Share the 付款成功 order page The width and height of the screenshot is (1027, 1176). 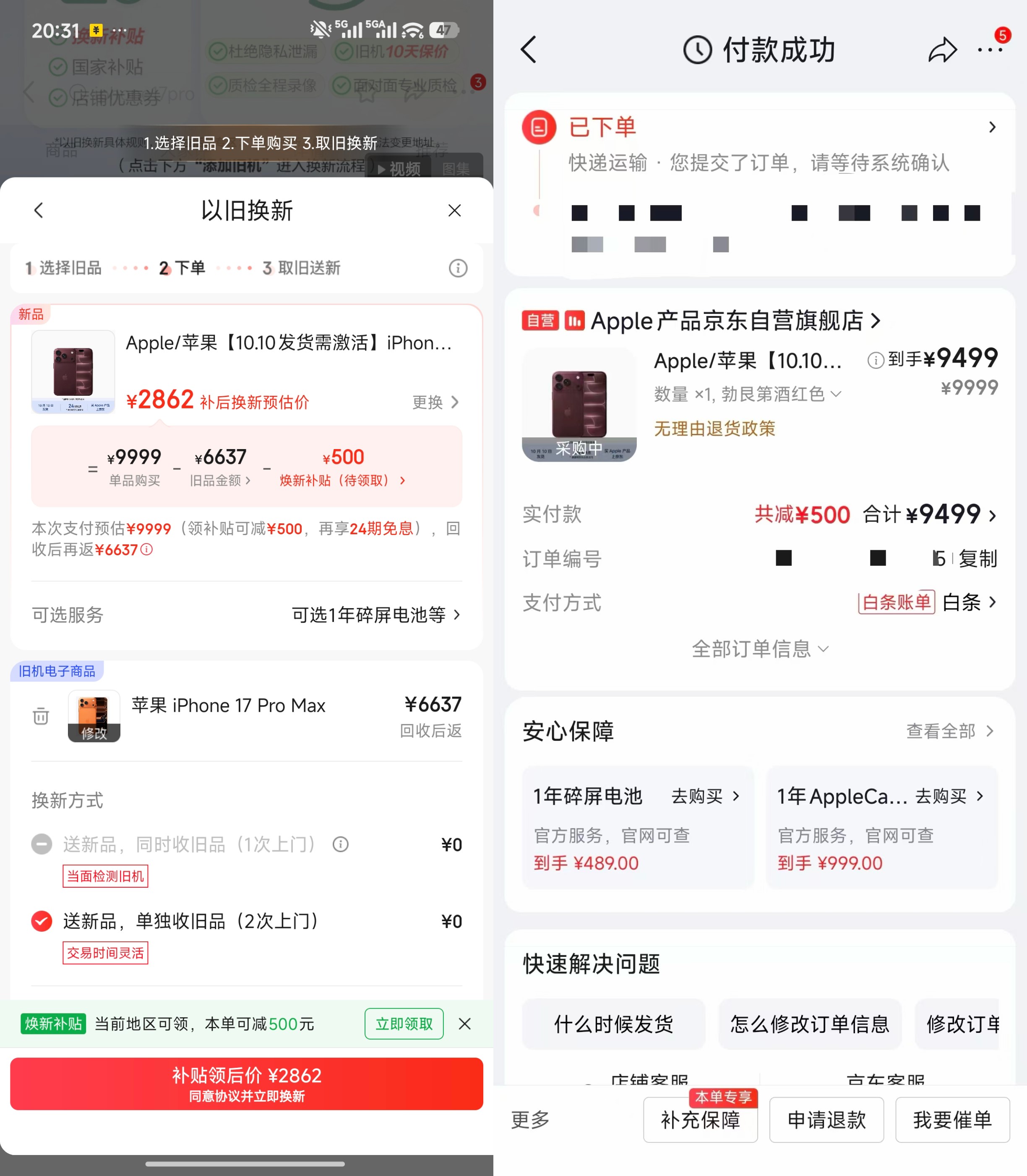[942, 50]
